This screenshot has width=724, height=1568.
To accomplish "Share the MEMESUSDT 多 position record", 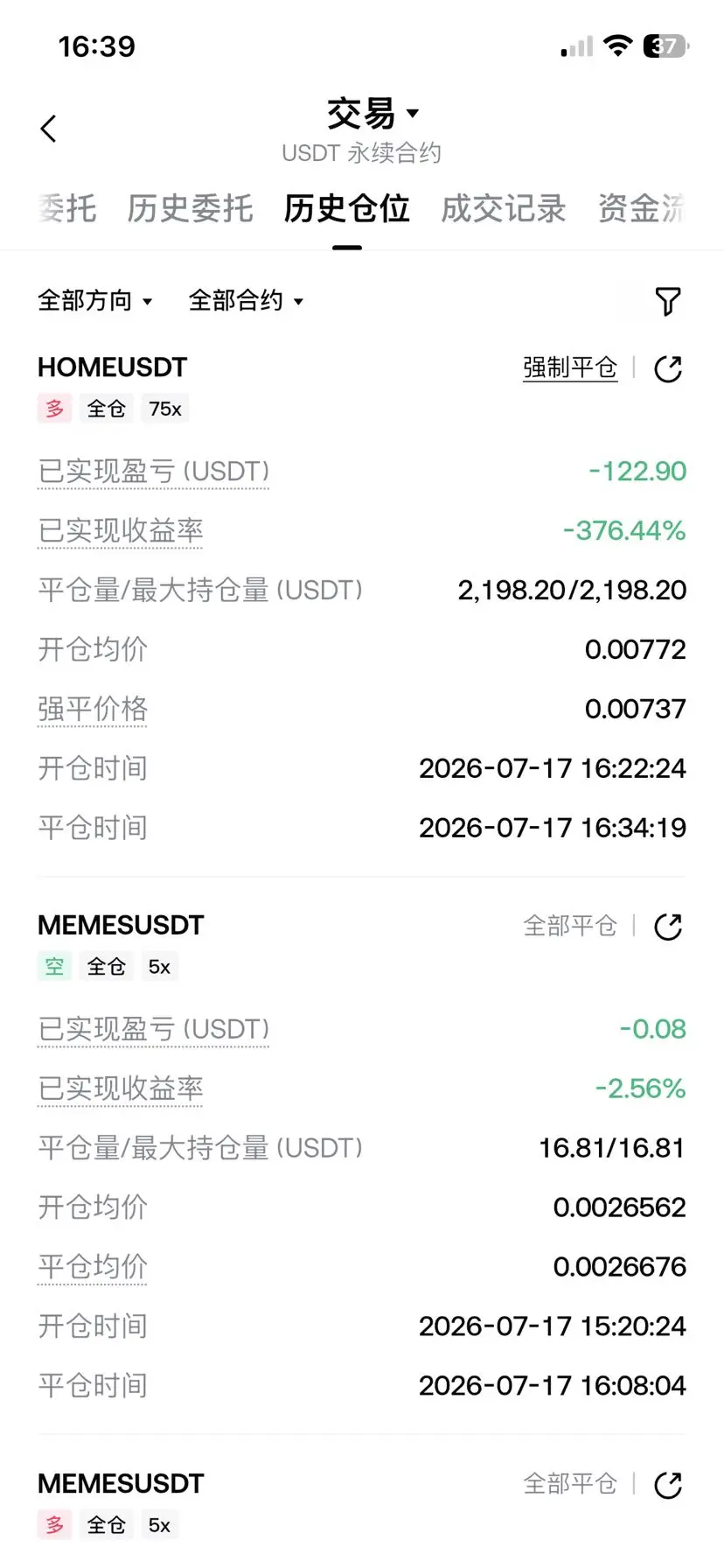I will [x=668, y=1485].
